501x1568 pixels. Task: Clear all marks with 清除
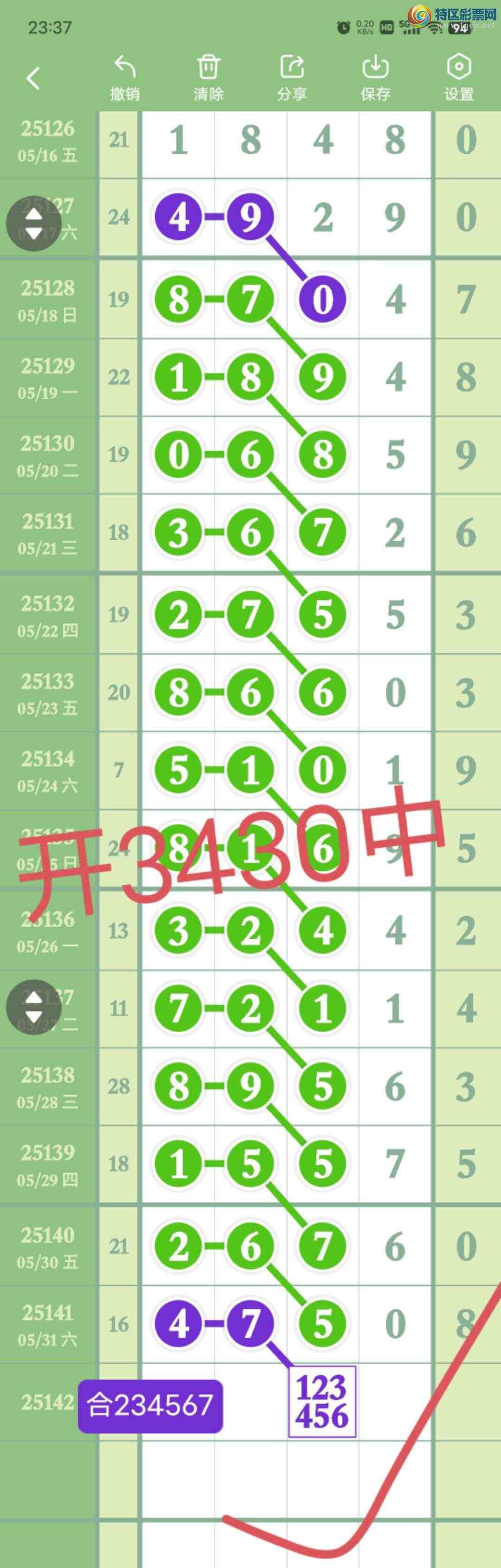tap(208, 78)
